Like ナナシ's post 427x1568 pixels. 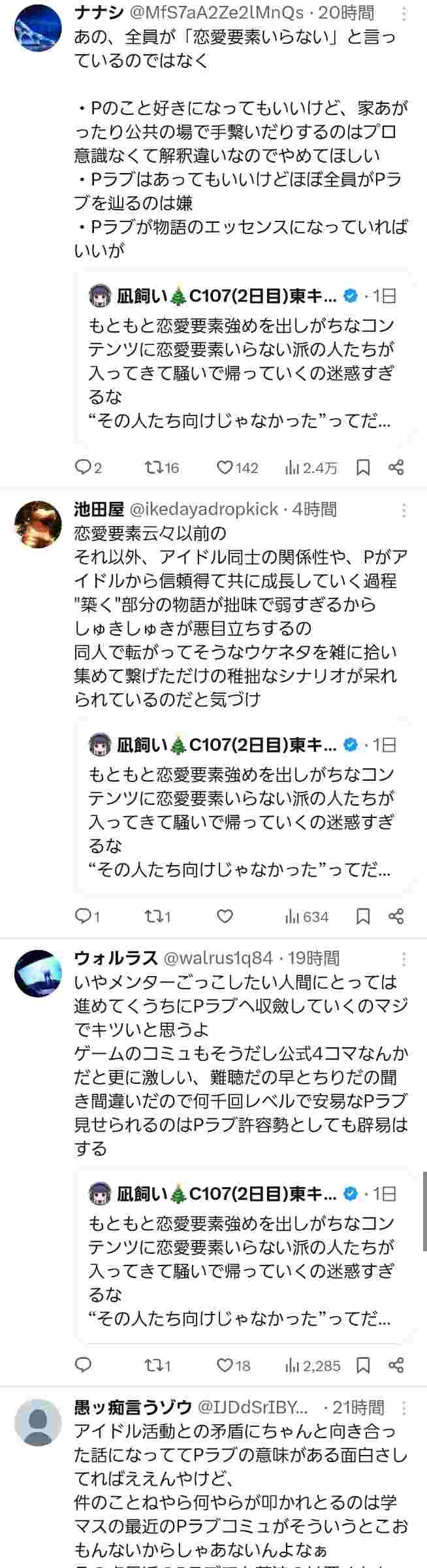pyautogui.click(x=225, y=467)
